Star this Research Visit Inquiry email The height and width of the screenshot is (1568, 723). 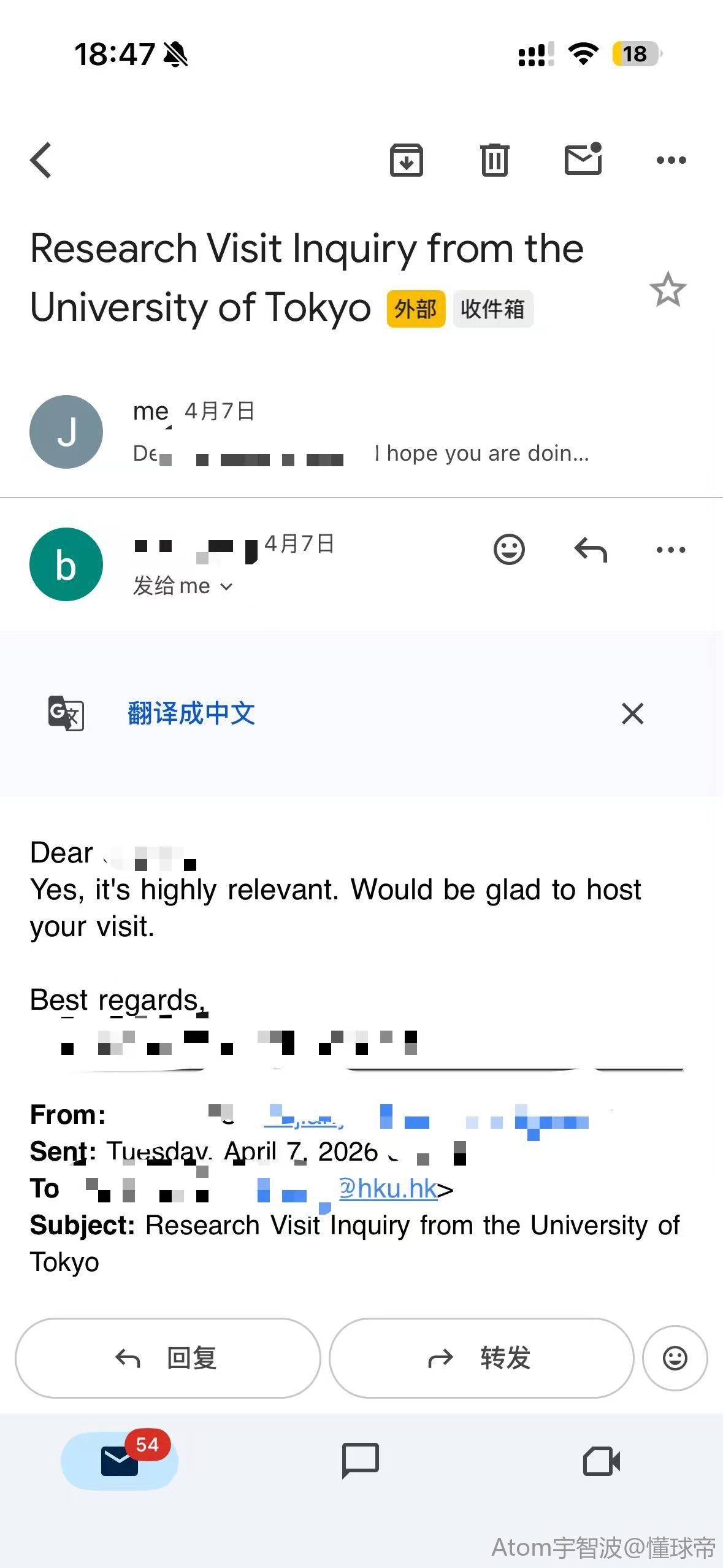667,290
